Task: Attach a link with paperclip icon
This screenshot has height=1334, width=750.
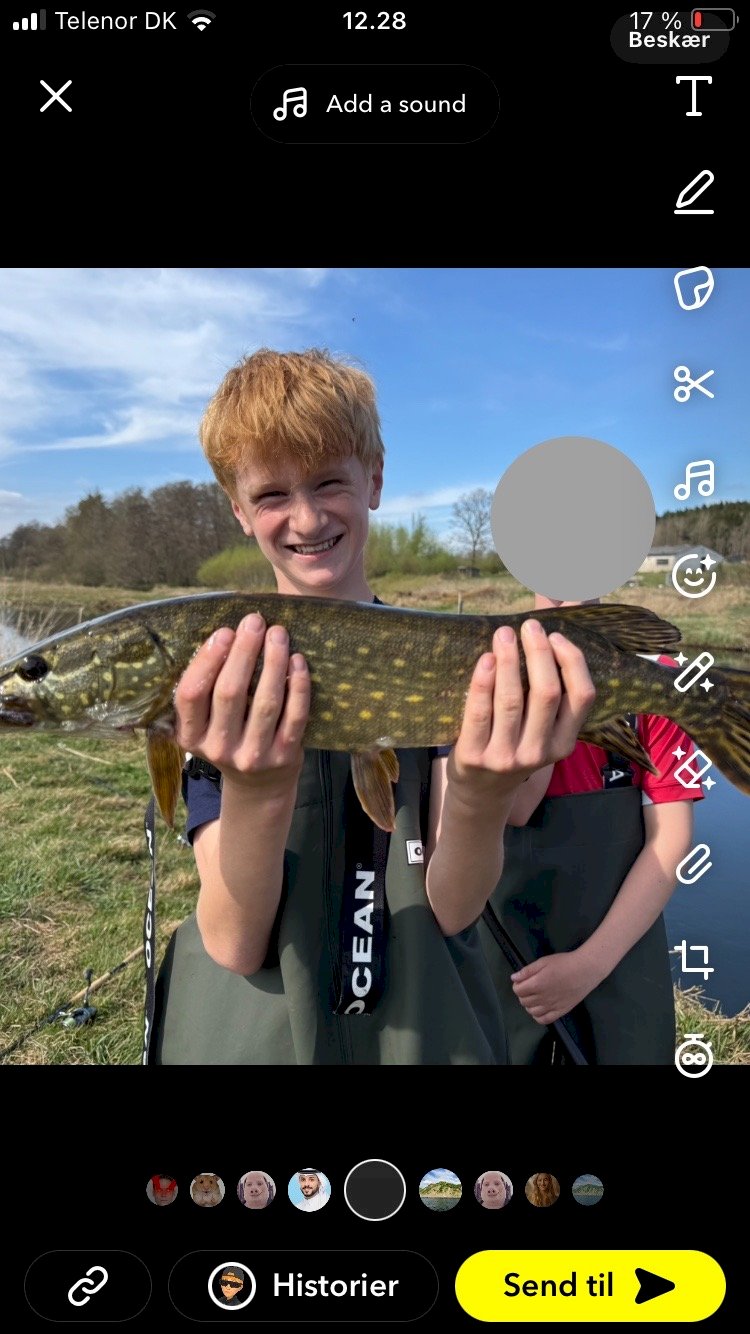Action: (694, 864)
